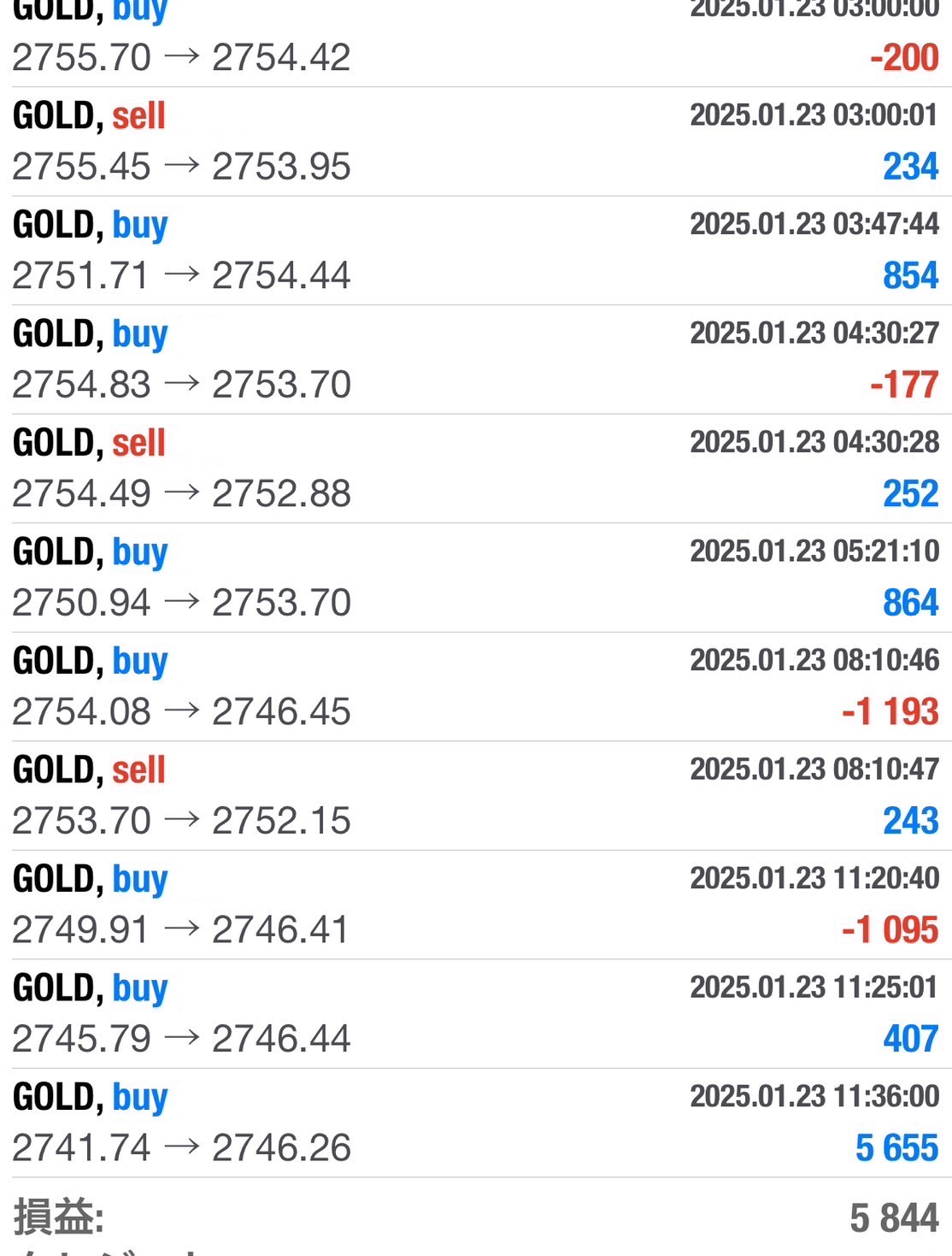
Task: Tap the GOLD sell trade at 08:10:47
Action: tap(475, 795)
